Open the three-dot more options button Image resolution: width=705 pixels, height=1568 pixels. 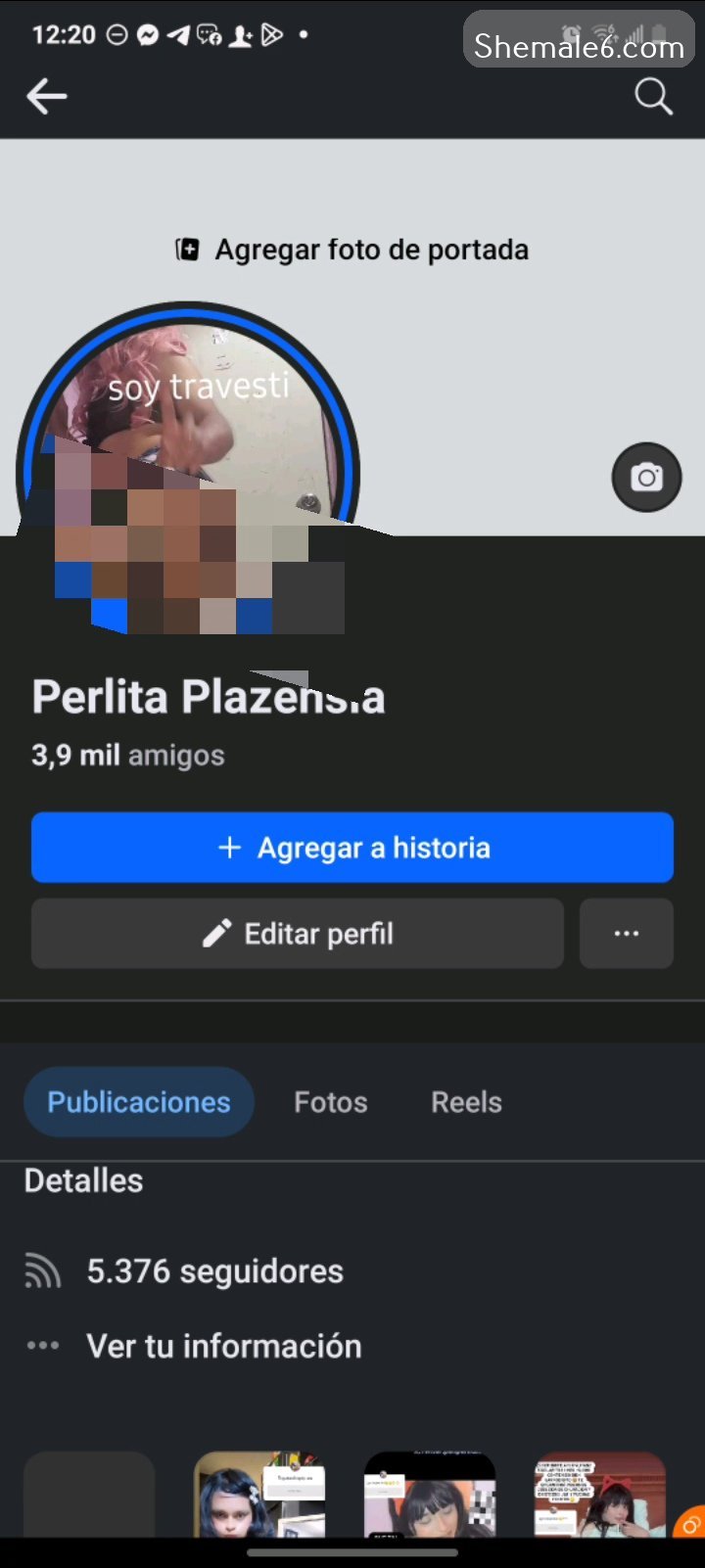tap(627, 934)
